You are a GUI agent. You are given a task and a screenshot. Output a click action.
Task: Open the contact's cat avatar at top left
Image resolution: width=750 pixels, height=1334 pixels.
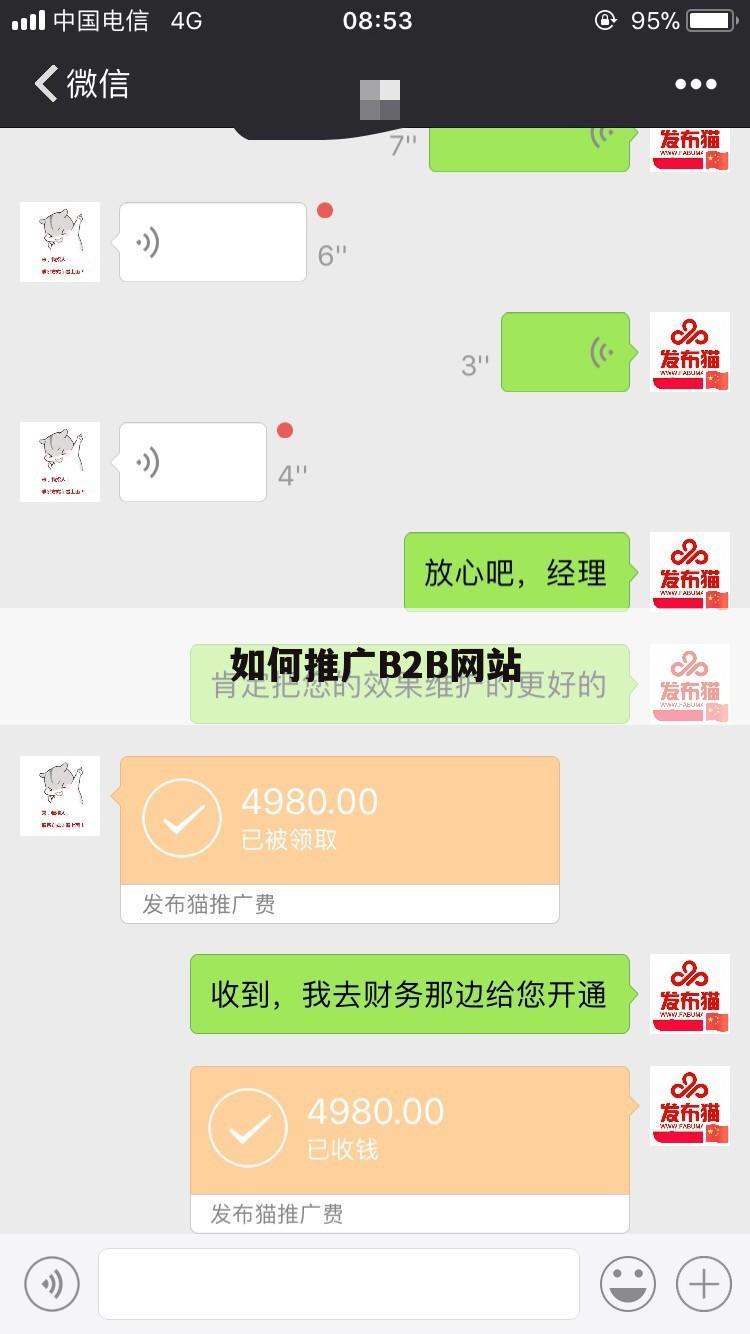click(59, 241)
